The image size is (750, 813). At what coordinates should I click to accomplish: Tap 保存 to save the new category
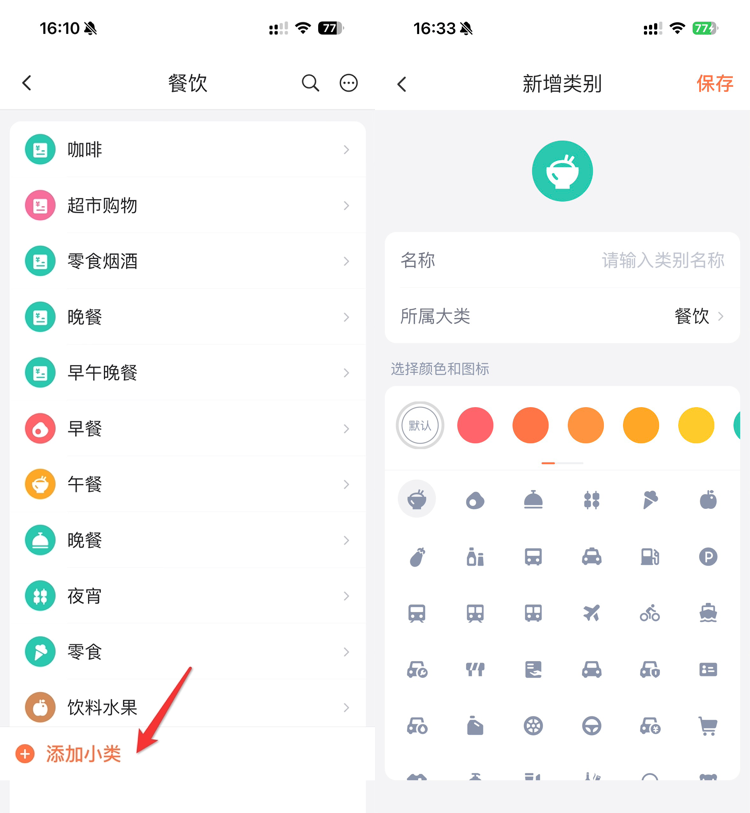pos(714,84)
